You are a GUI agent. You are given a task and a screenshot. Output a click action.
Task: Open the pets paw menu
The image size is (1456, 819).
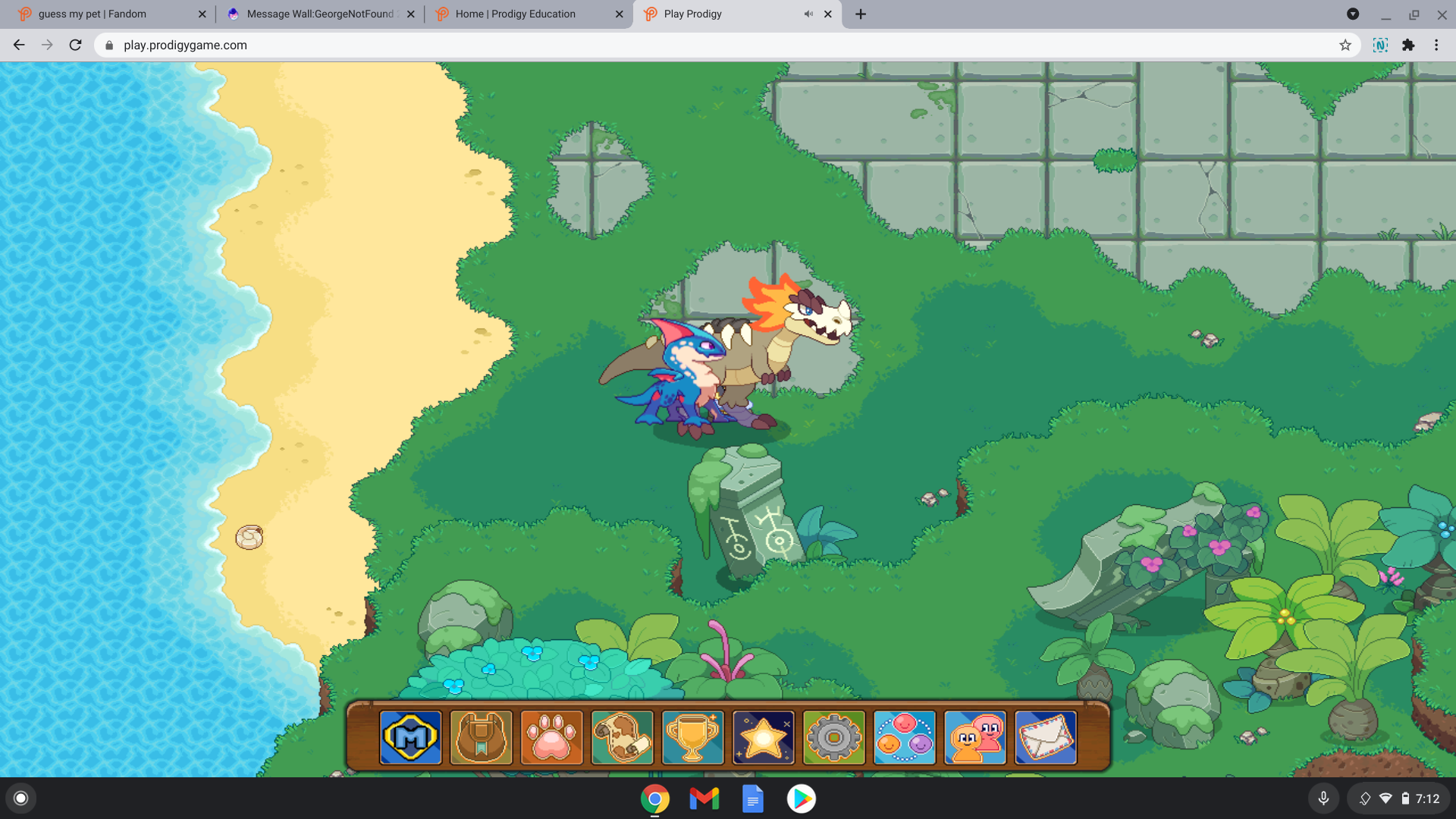pyautogui.click(x=551, y=737)
